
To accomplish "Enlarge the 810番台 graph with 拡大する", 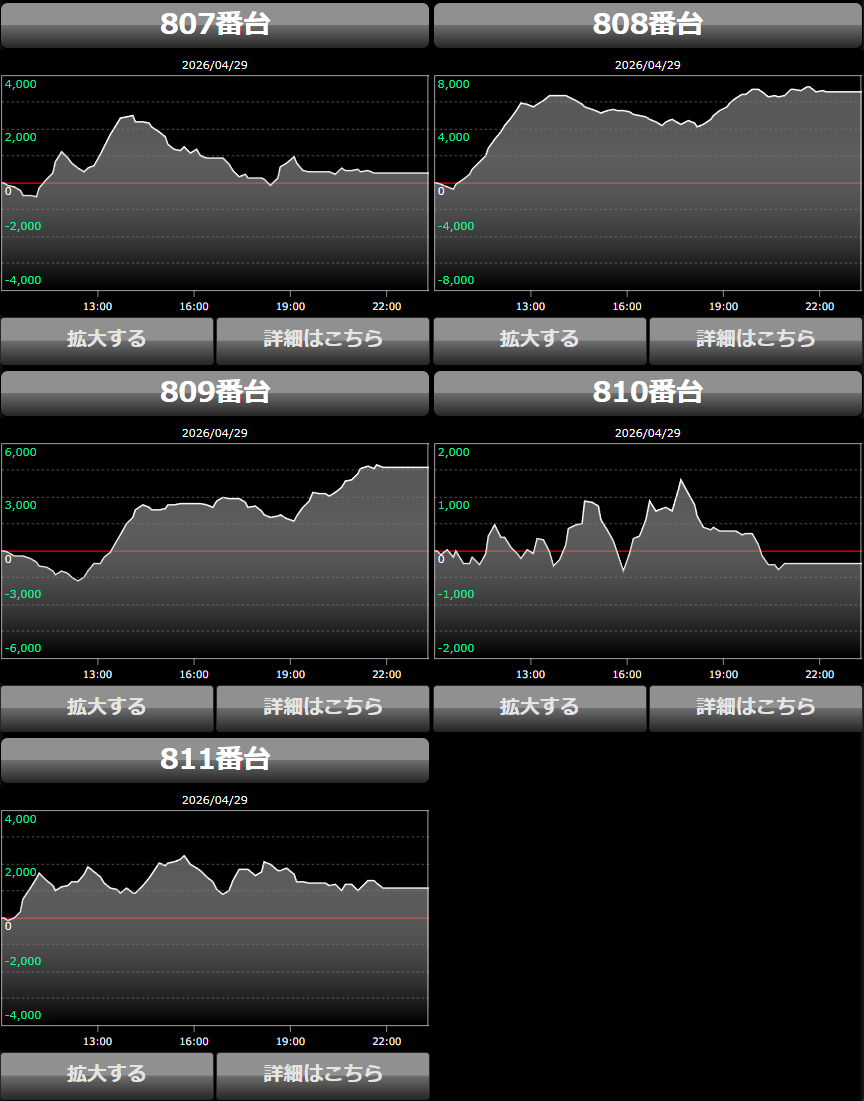I will (539, 708).
